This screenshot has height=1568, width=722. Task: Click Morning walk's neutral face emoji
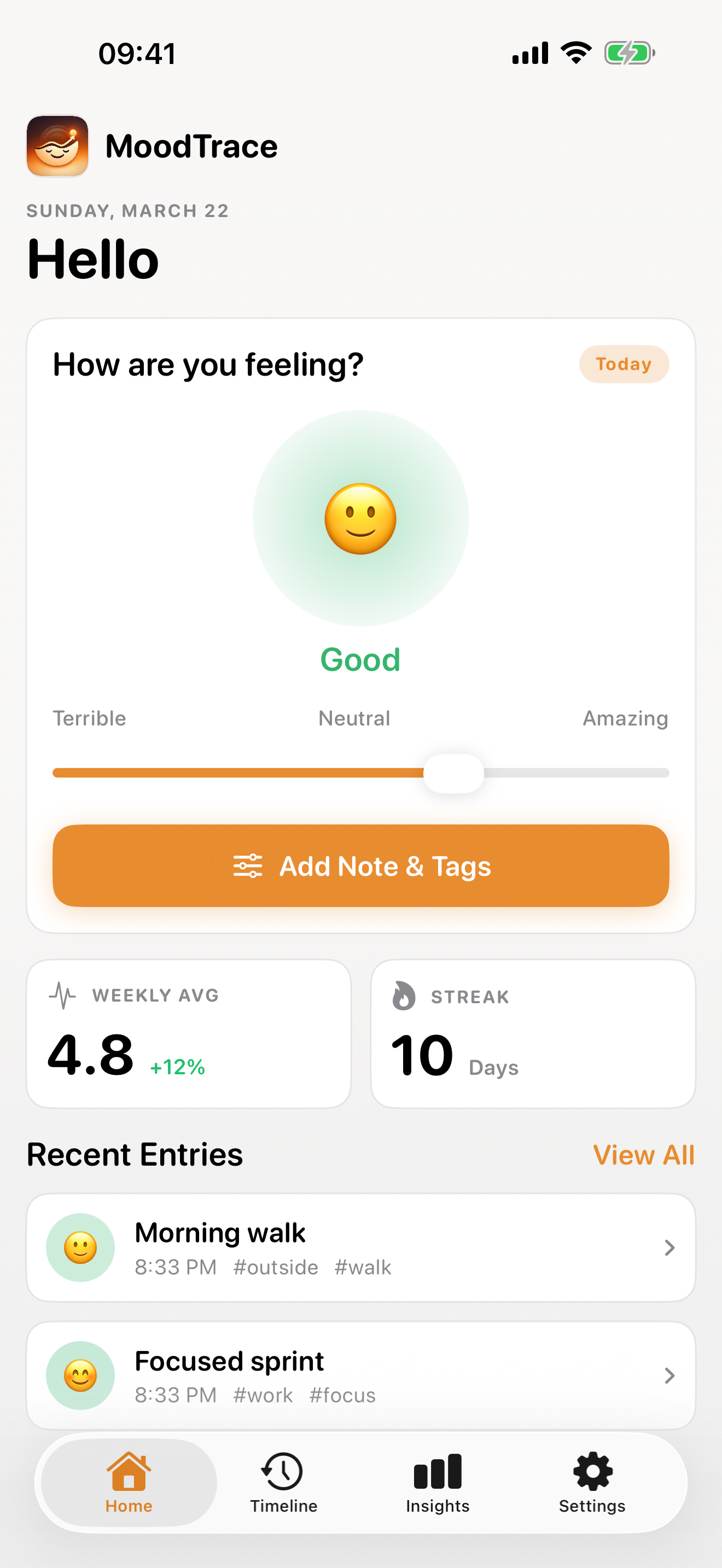point(81,1247)
